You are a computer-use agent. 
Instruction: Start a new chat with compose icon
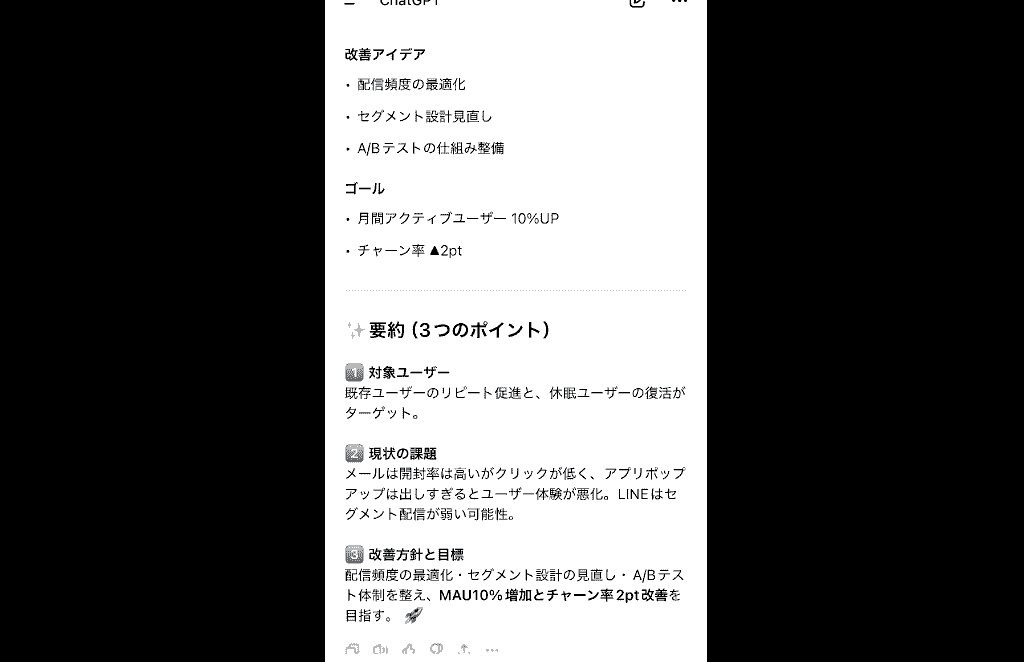pyautogui.click(x=637, y=3)
